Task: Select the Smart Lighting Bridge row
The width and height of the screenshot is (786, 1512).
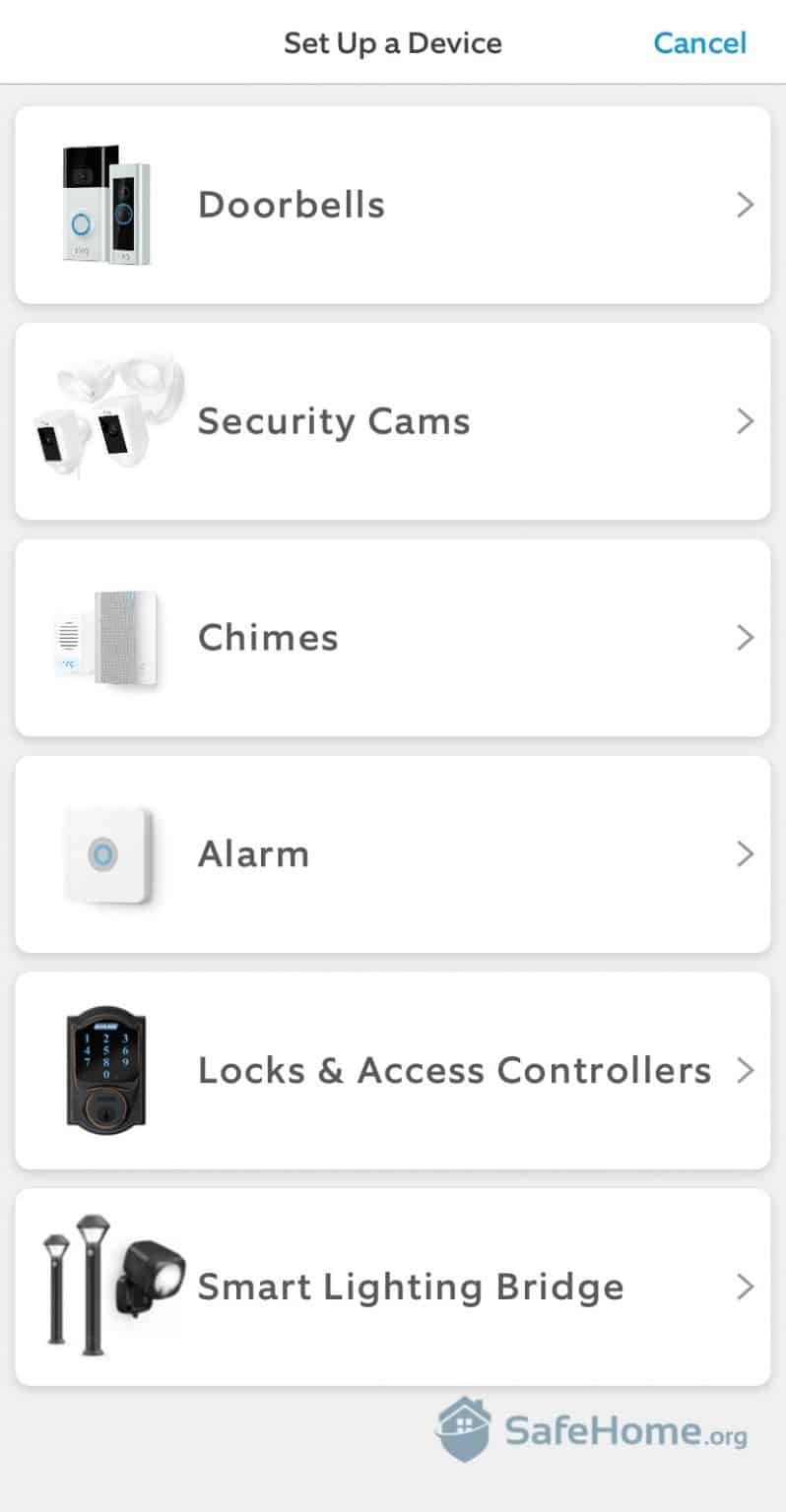Action: [x=393, y=1287]
